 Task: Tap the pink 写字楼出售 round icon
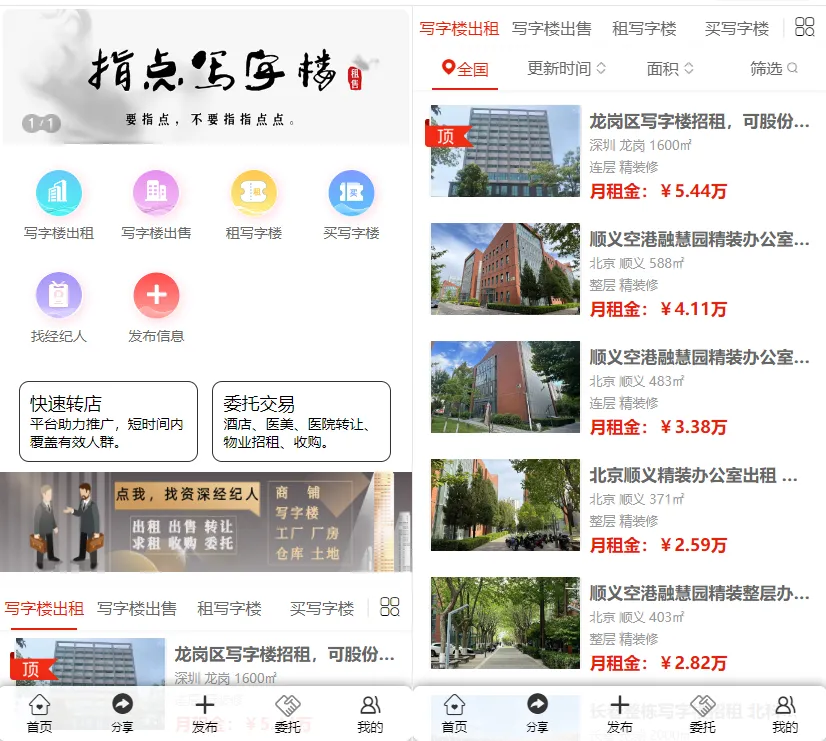tap(156, 193)
